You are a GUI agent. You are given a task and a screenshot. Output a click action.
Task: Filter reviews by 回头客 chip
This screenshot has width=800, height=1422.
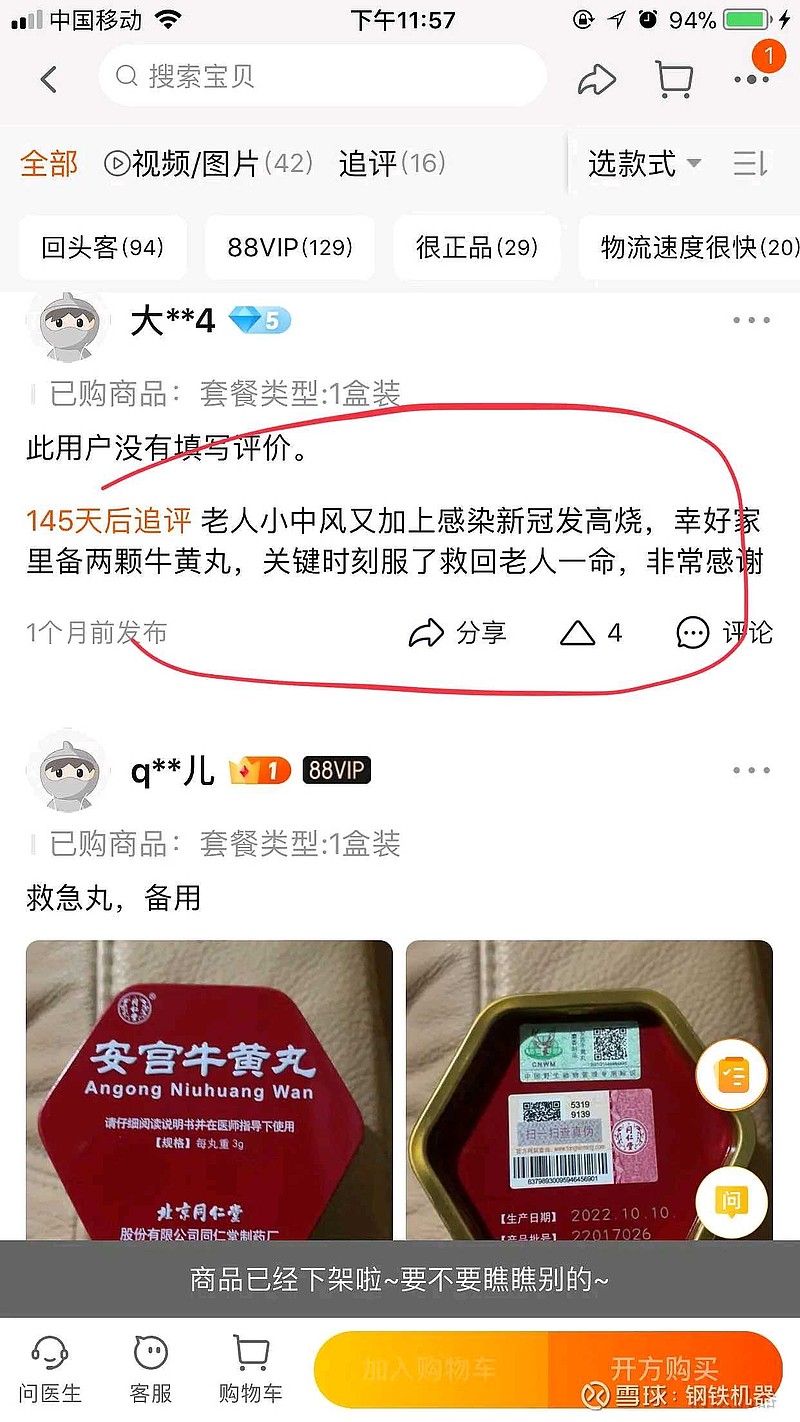103,247
